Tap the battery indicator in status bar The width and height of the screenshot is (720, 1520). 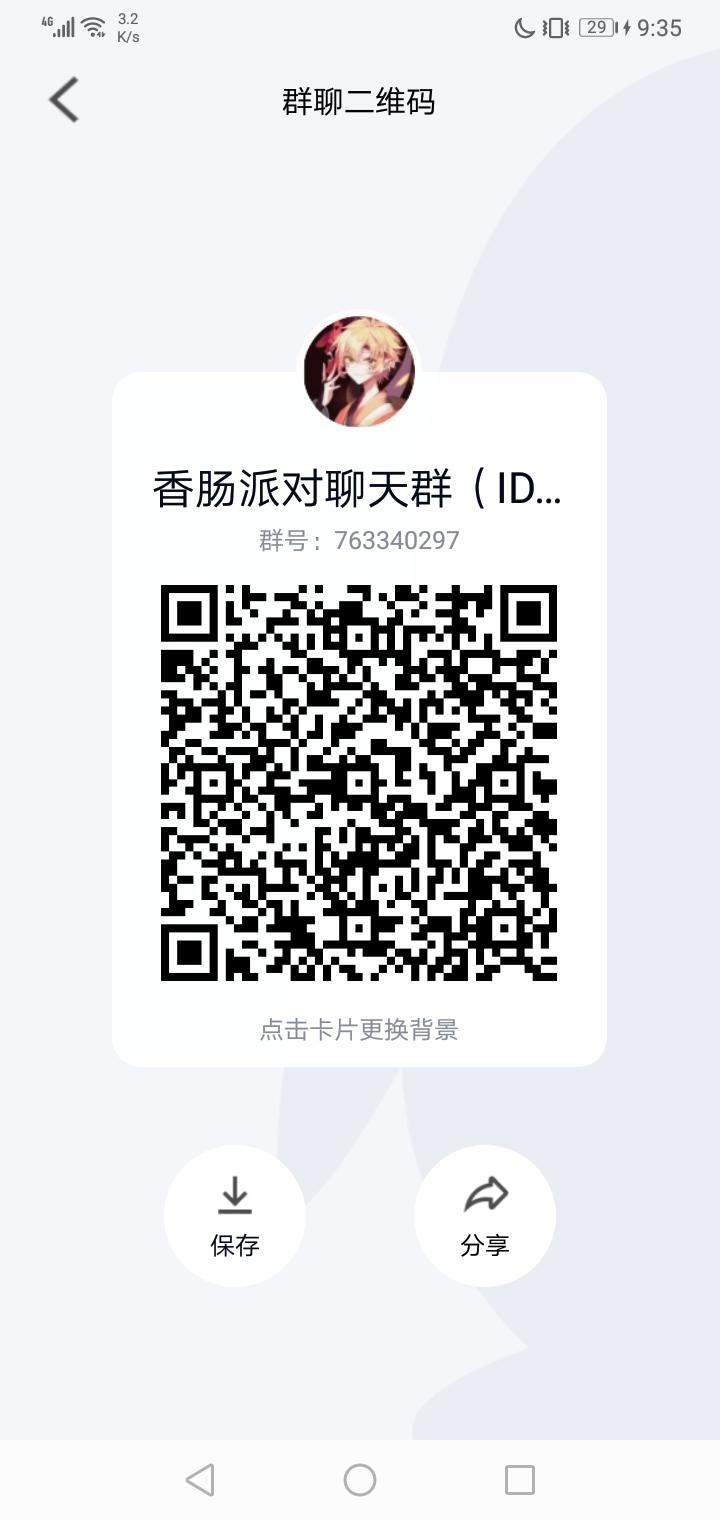[x=597, y=26]
